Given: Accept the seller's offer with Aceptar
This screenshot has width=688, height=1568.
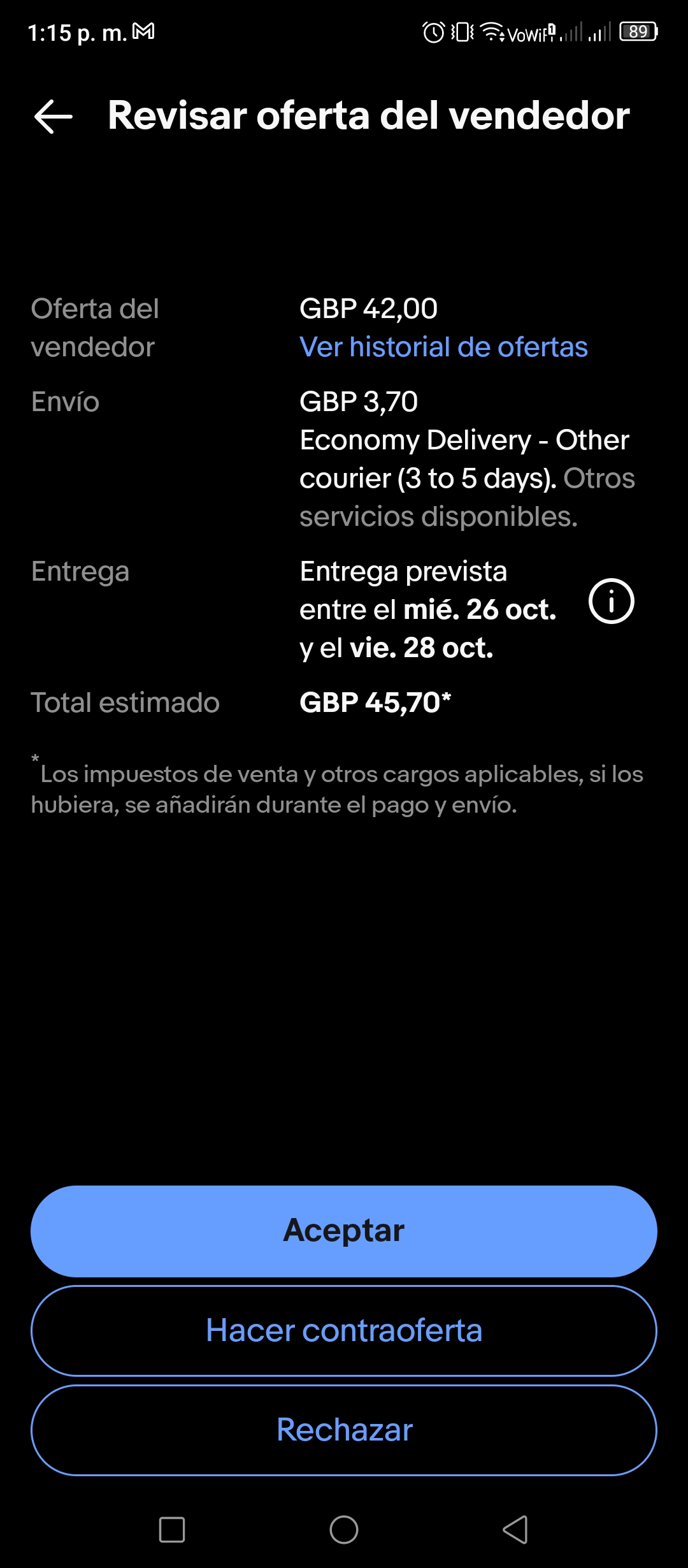Looking at the screenshot, I should (344, 1231).
